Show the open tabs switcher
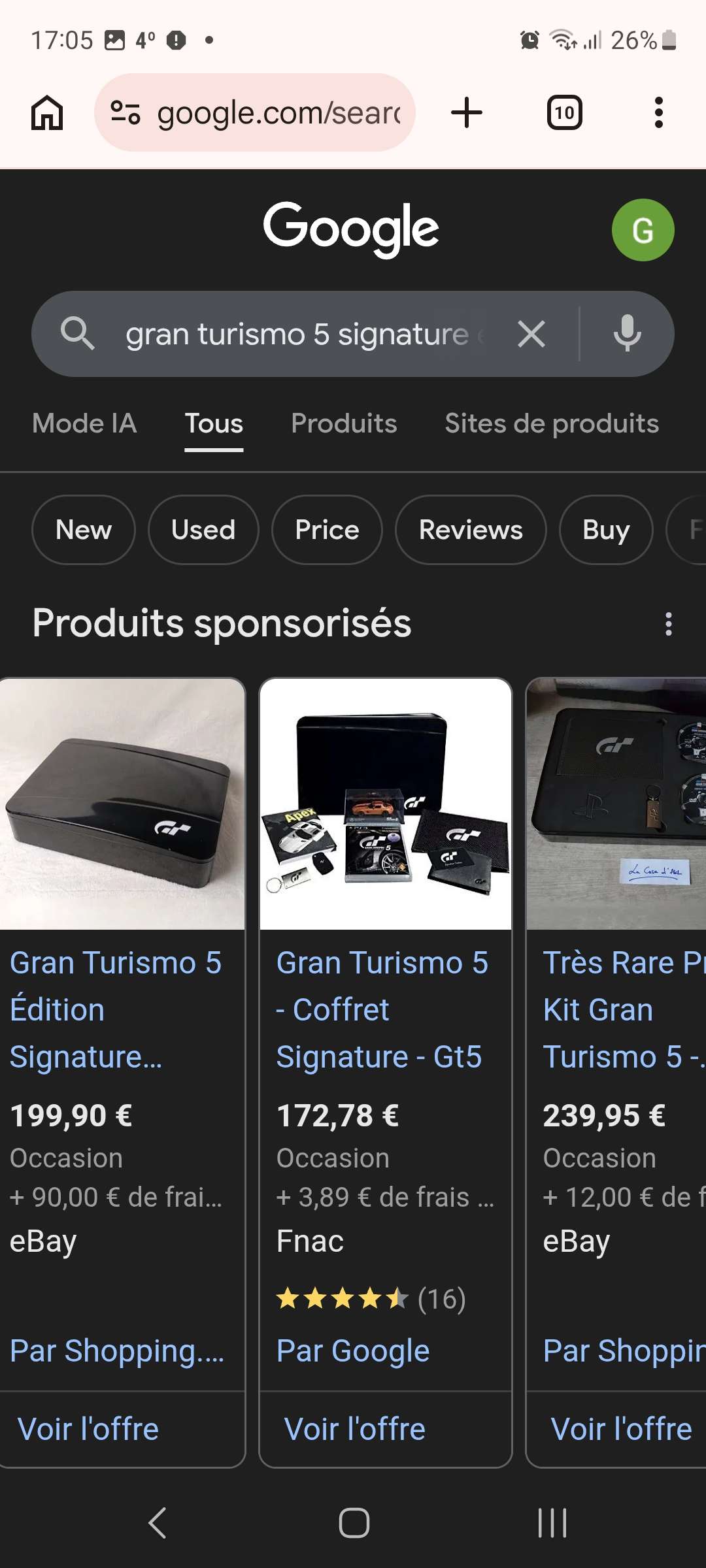This screenshot has width=706, height=1568. 564,112
